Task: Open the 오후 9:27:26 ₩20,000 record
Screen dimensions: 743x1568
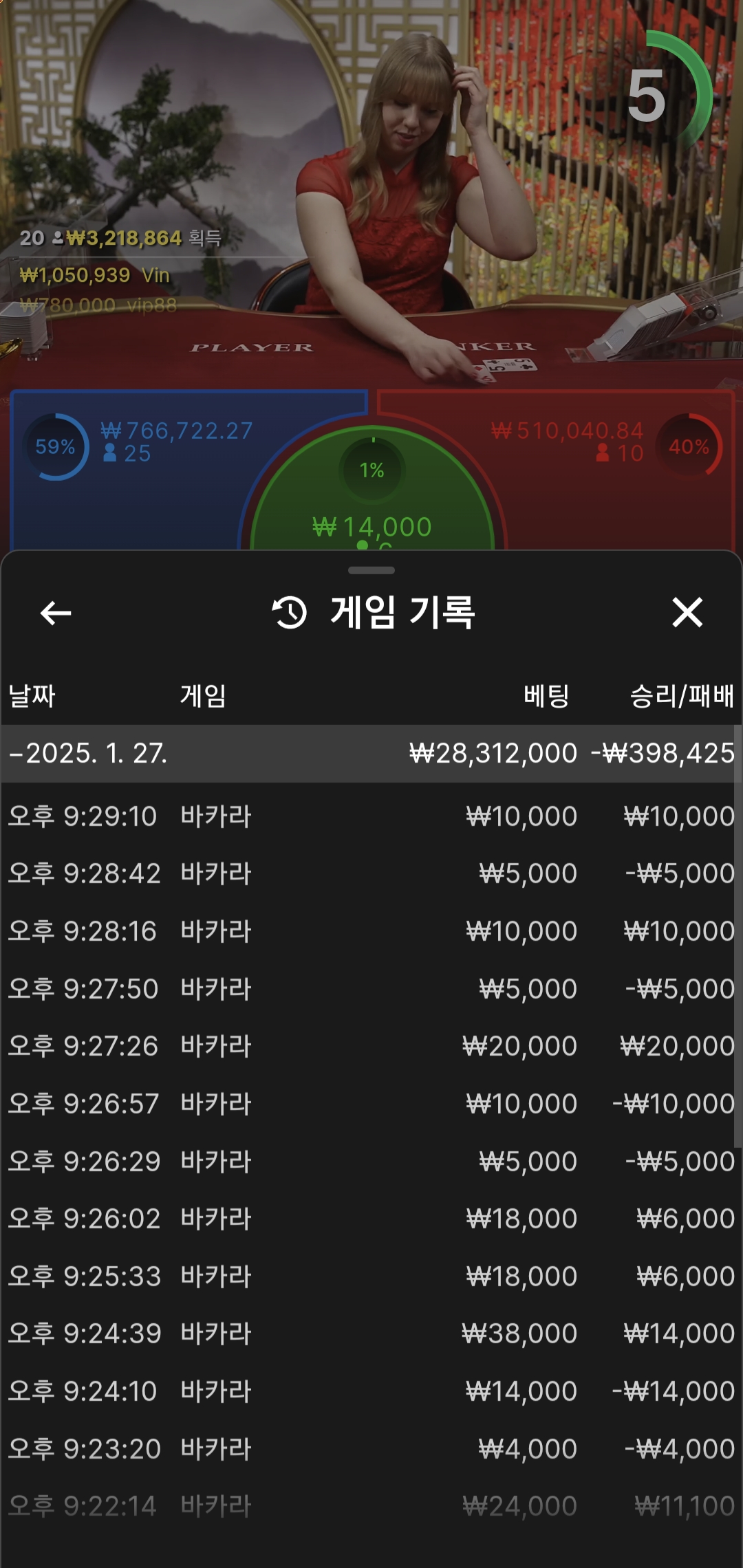Action: click(371, 1046)
